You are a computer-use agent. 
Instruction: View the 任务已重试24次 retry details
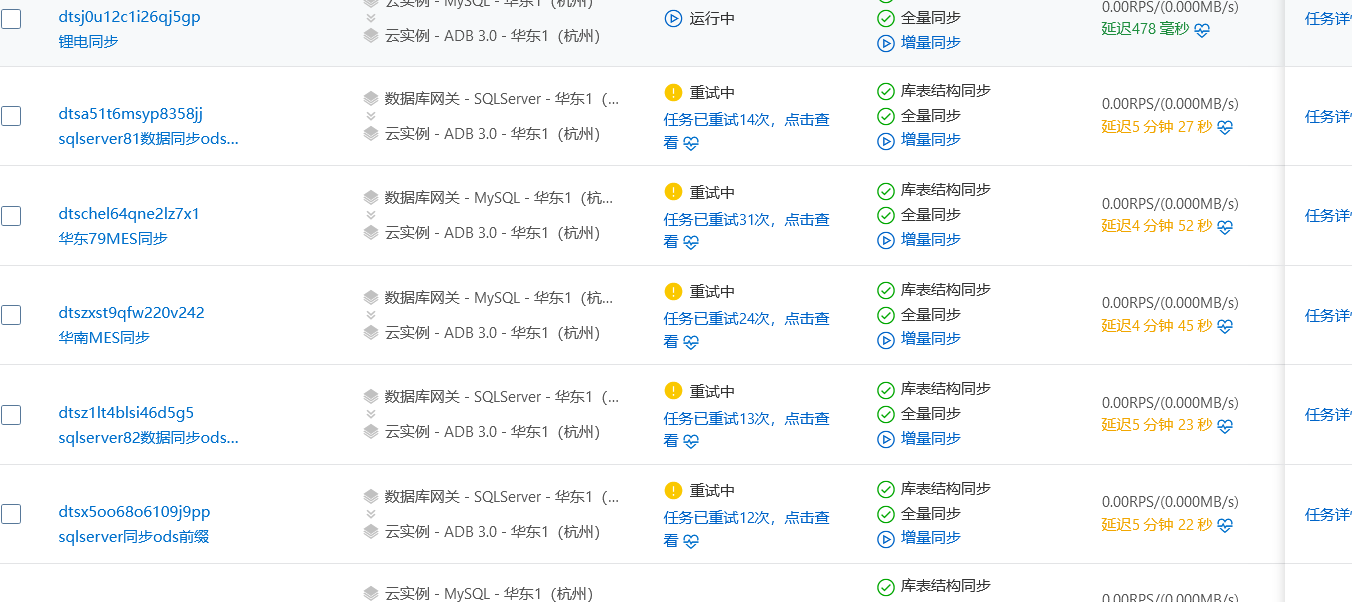tap(746, 319)
